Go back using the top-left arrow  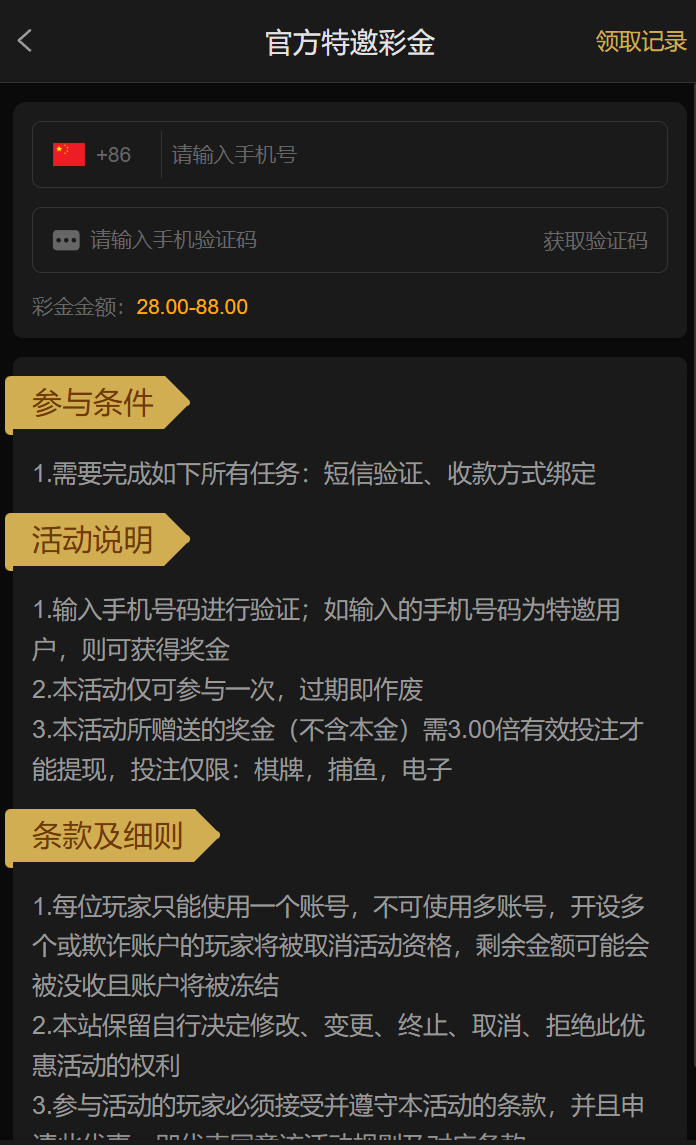click(25, 41)
